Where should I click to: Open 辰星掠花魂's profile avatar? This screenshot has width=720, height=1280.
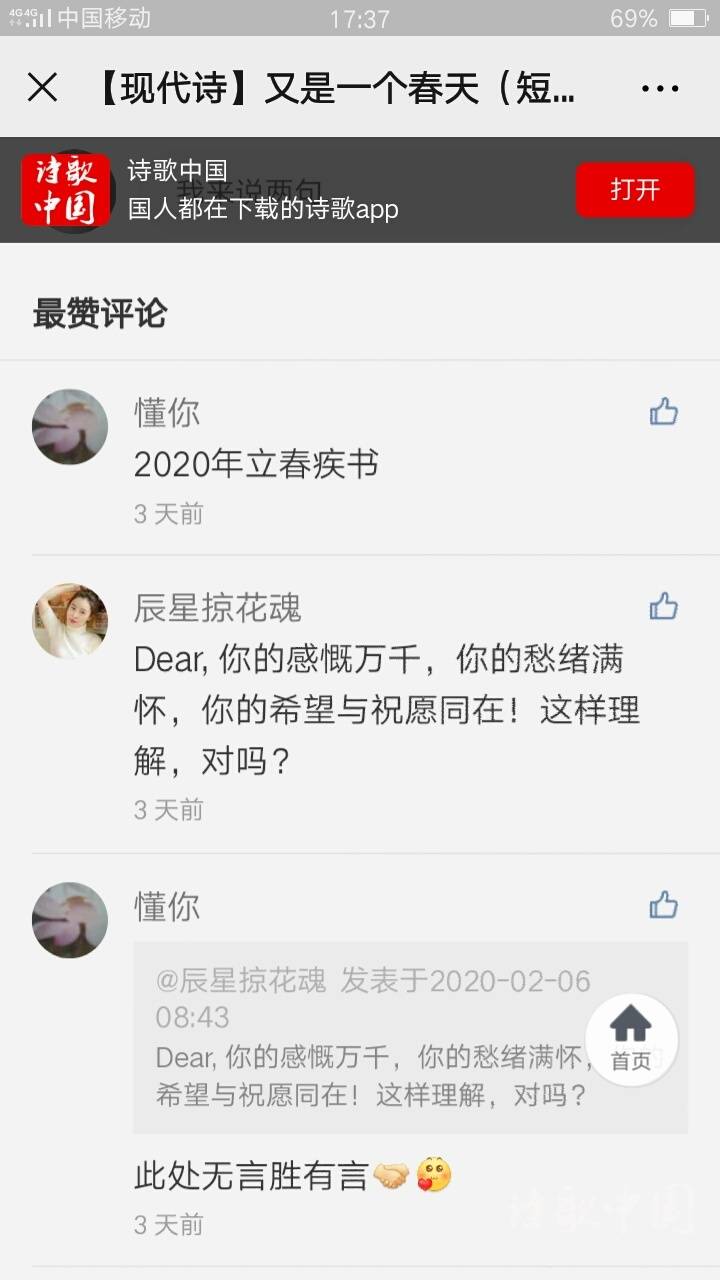[x=70, y=621]
